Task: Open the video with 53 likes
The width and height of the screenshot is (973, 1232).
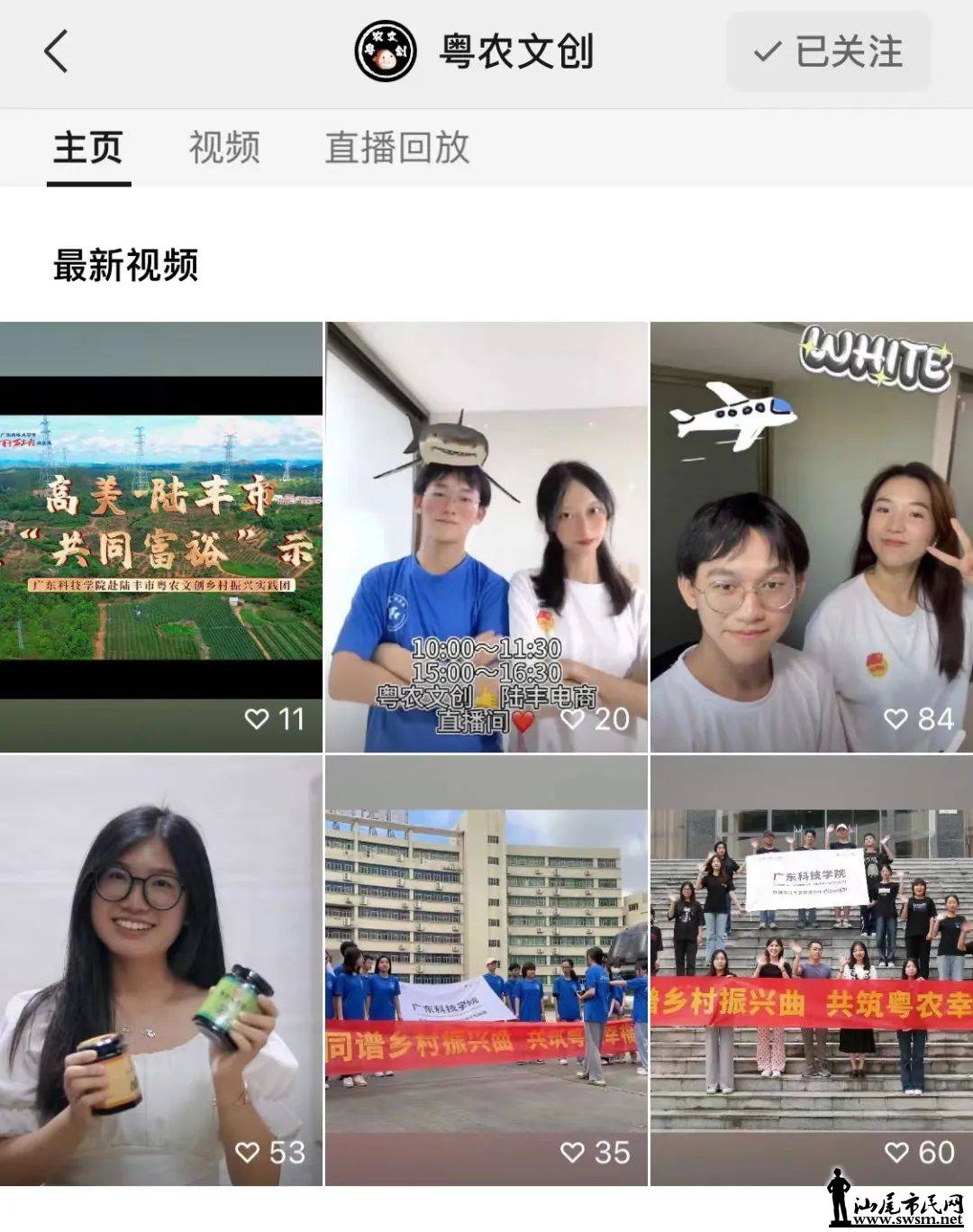Action: (x=160, y=970)
